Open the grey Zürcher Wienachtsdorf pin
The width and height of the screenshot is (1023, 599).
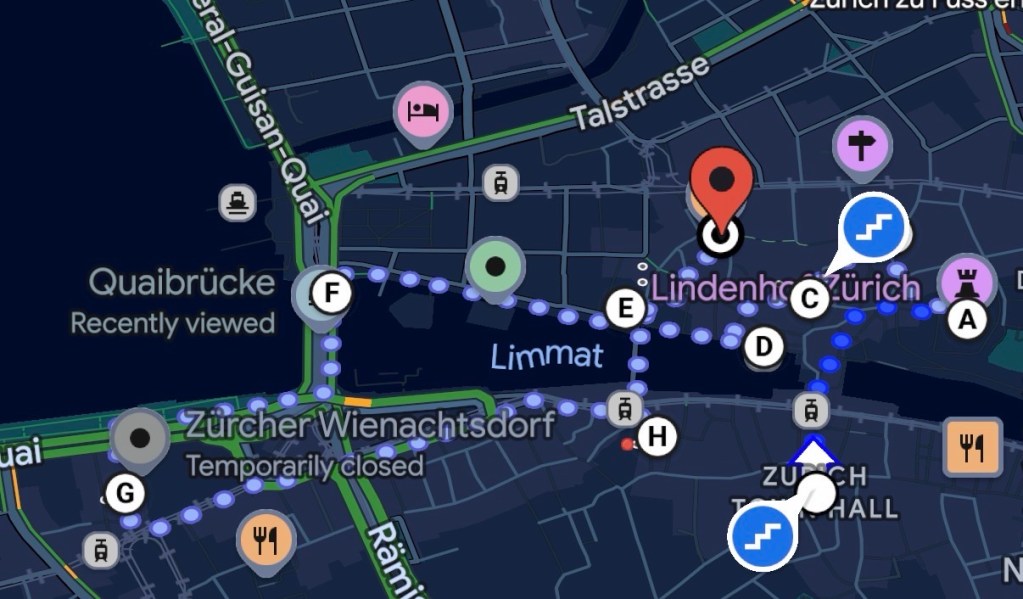click(140, 438)
